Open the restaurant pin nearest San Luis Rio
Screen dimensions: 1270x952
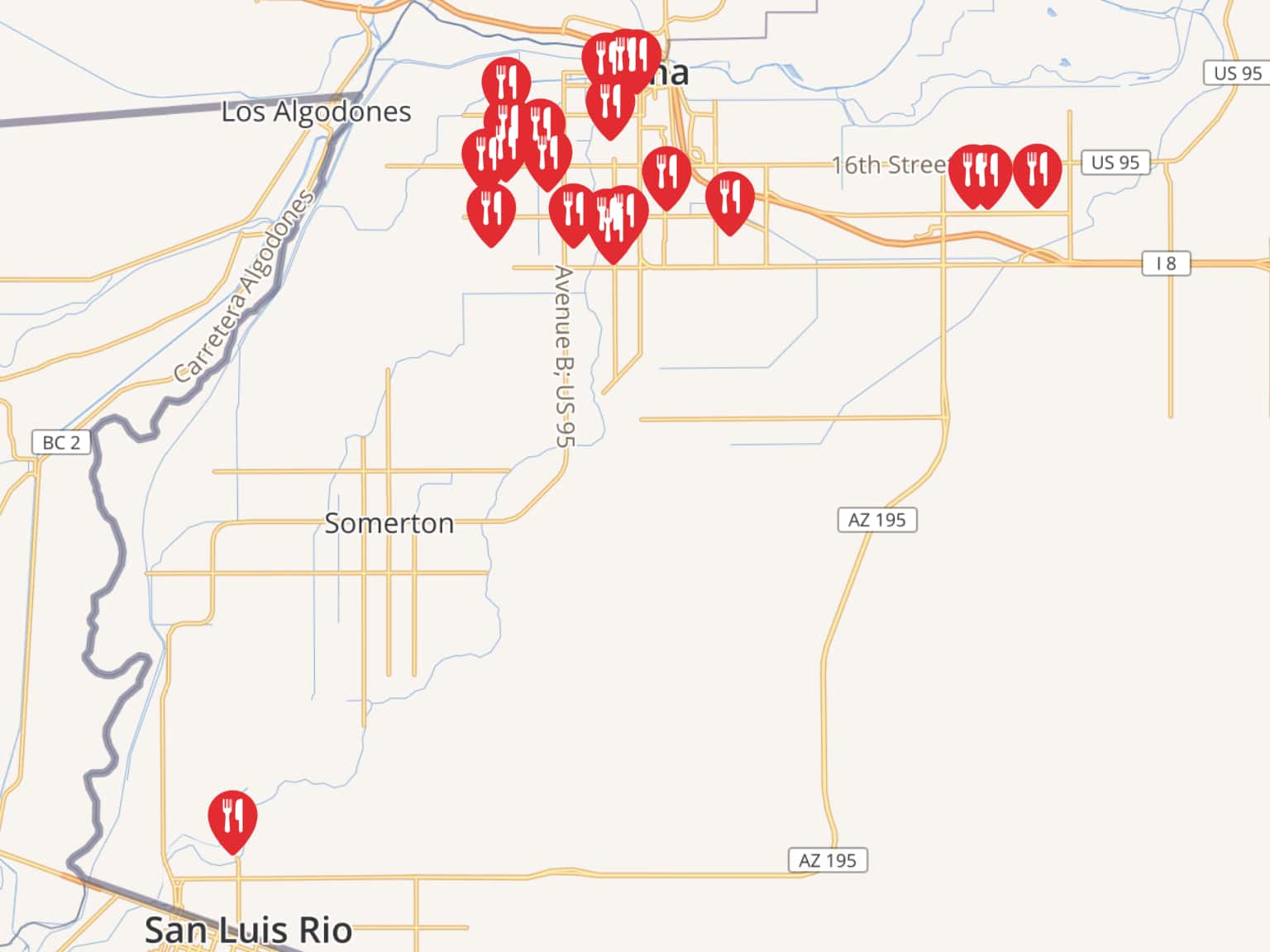[x=232, y=816]
